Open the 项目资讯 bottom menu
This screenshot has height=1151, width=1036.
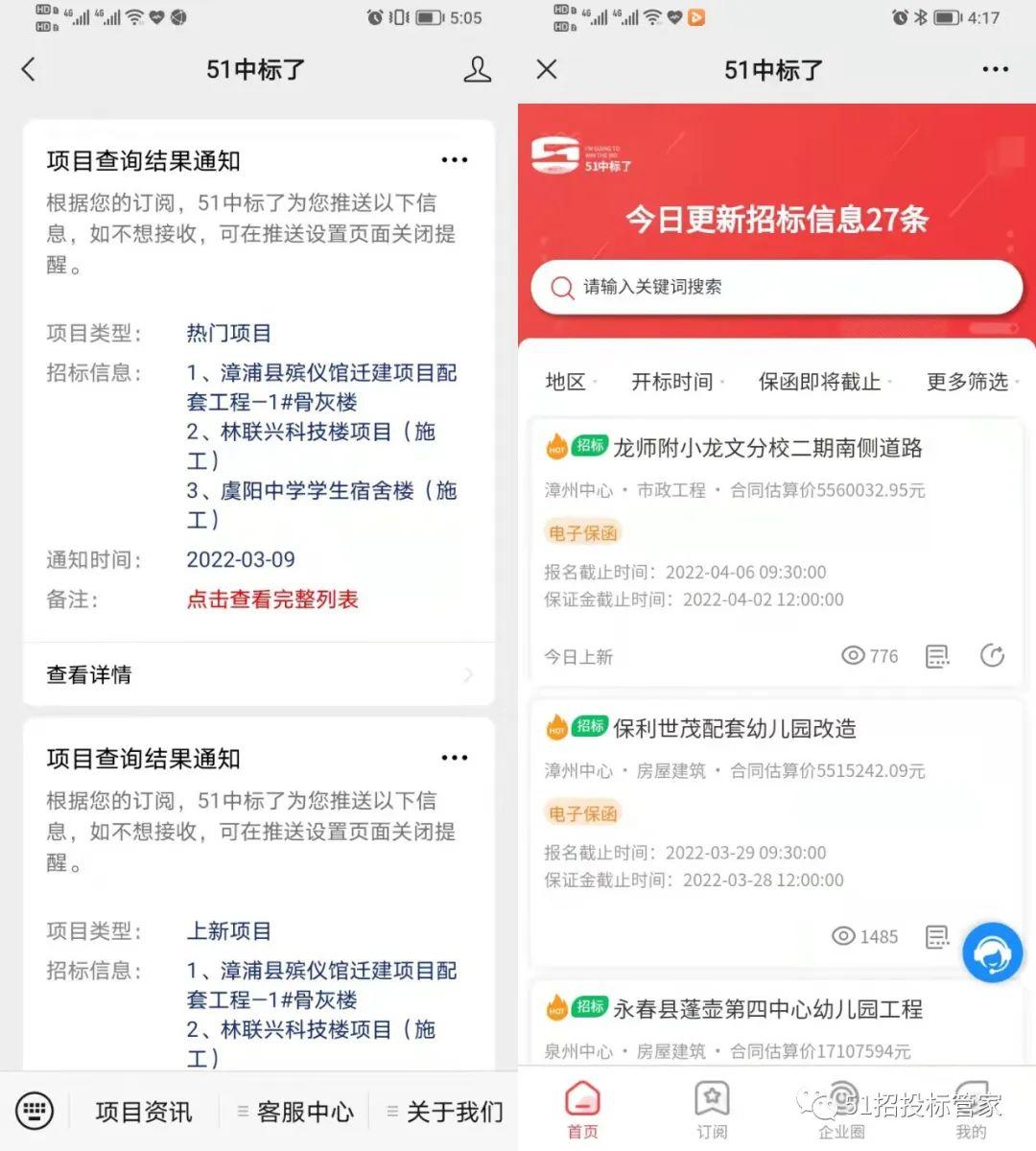pyautogui.click(x=144, y=1111)
